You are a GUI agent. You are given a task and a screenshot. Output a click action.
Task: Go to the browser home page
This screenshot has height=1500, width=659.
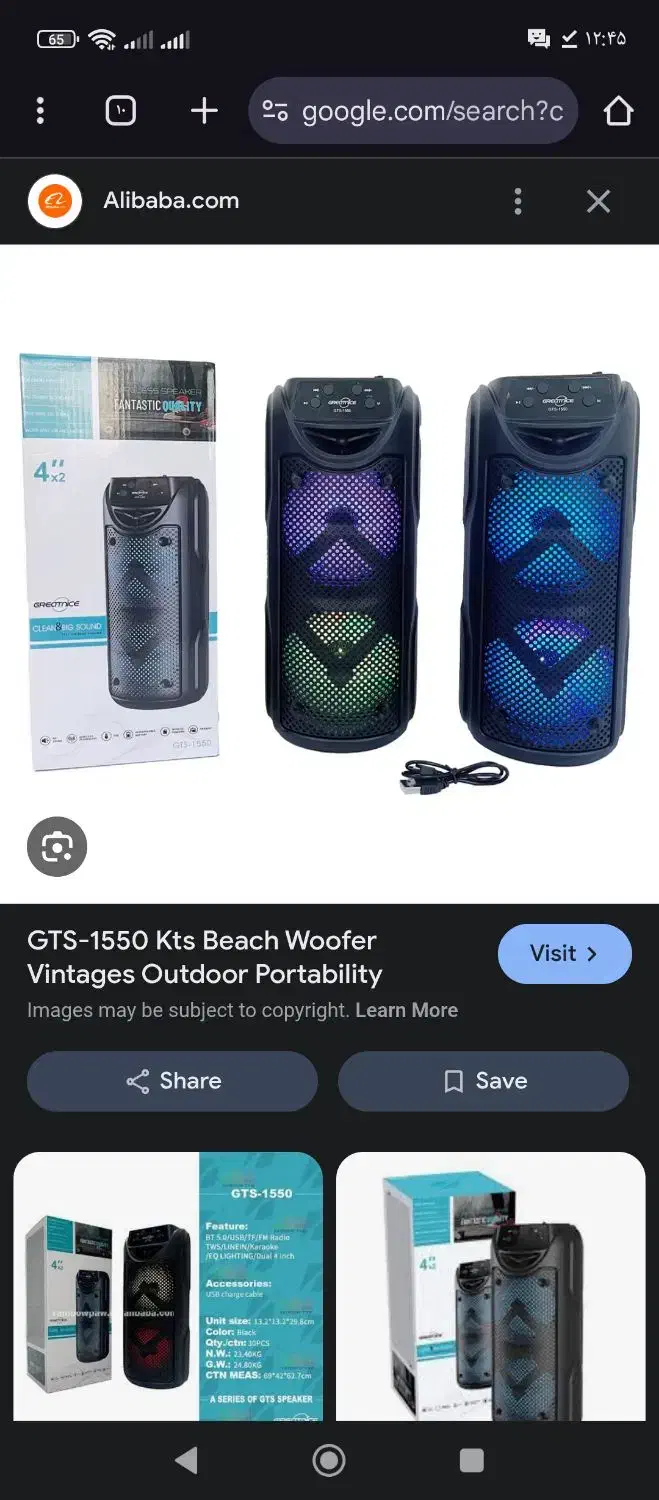coord(618,111)
